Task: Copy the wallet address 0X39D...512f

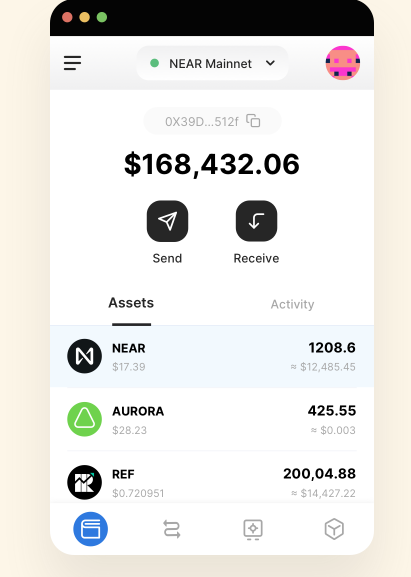Action: coord(253,121)
